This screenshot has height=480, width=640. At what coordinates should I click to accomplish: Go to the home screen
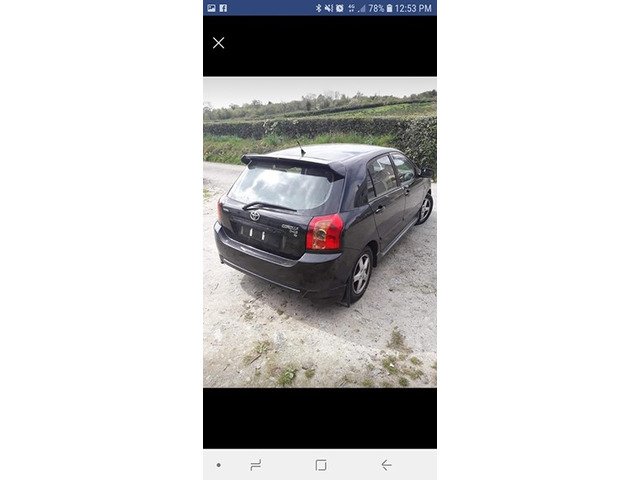click(320, 465)
